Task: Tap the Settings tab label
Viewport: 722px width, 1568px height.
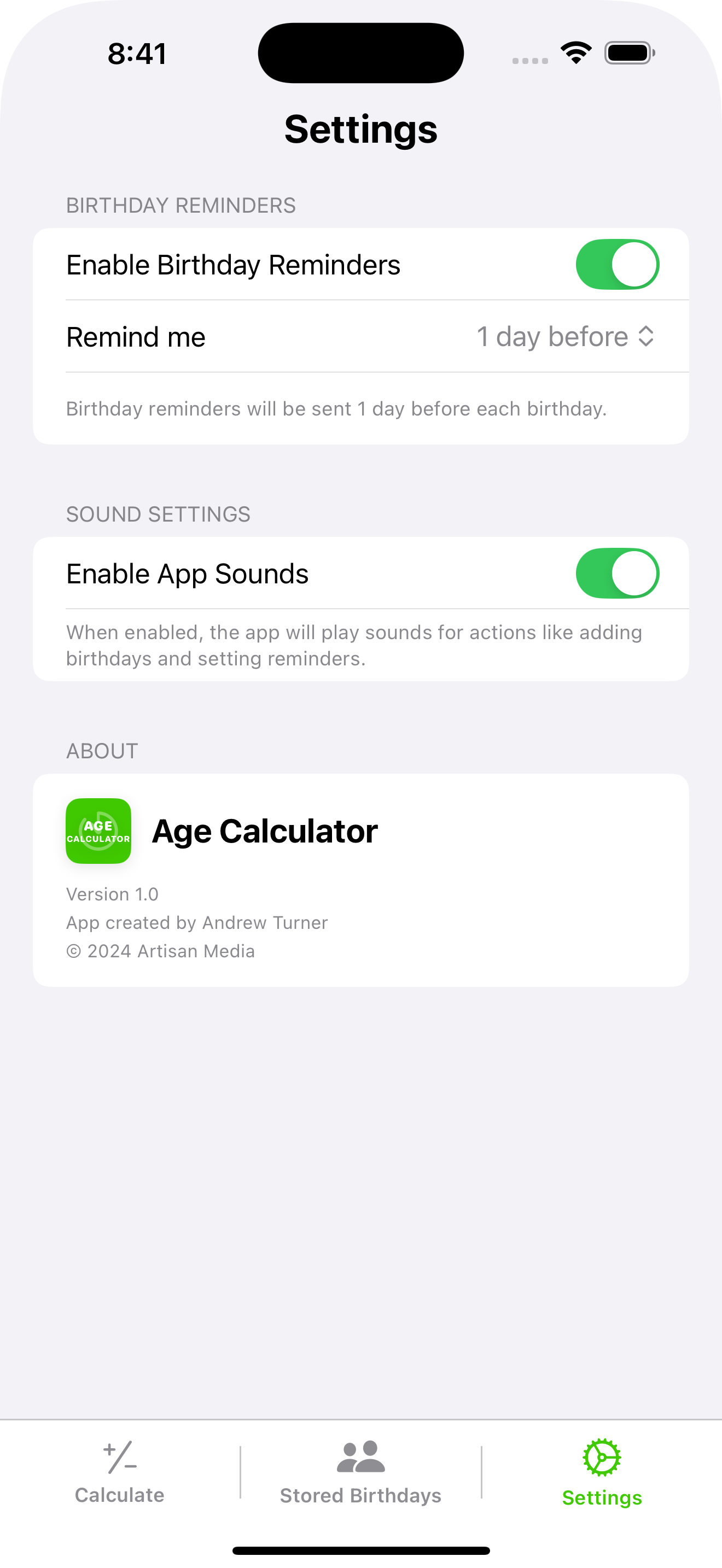Action: click(602, 1498)
